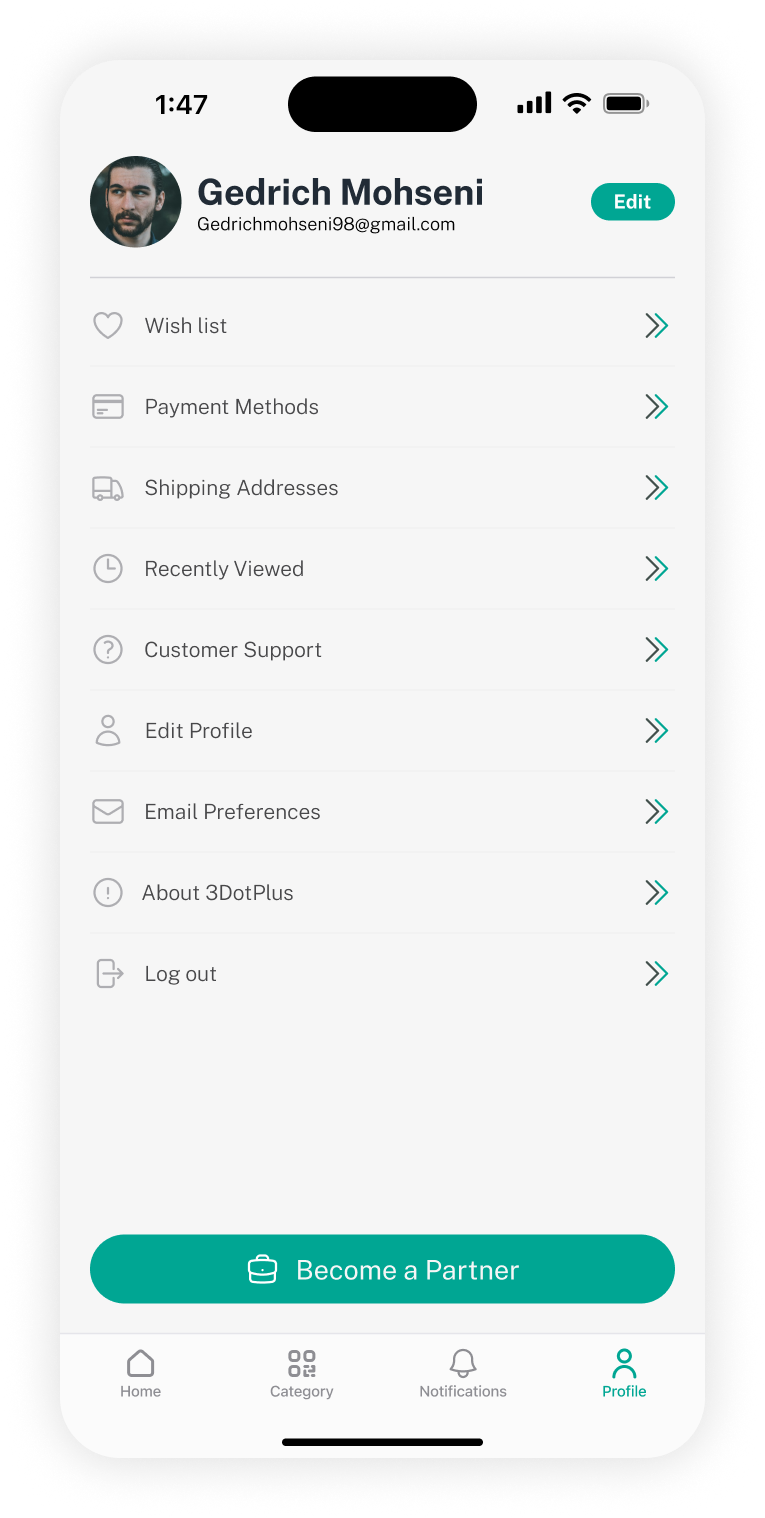Screen dimensions: 765x1518
Task: Select the Profile tab
Action: [x=624, y=1373]
